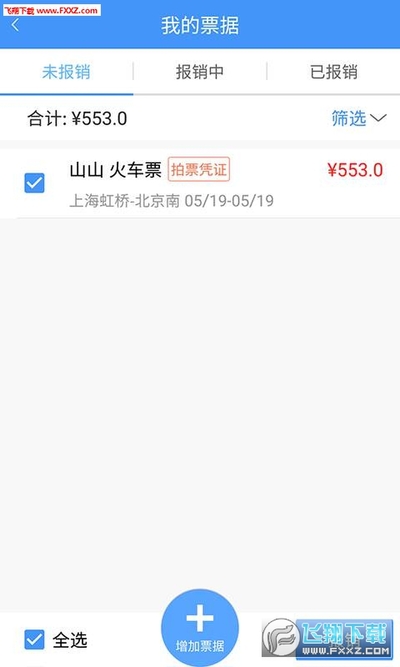This screenshot has height=667, width=400.
Task: Uncheck the 山山 火车票 checkbox
Action: pyautogui.click(x=34, y=183)
